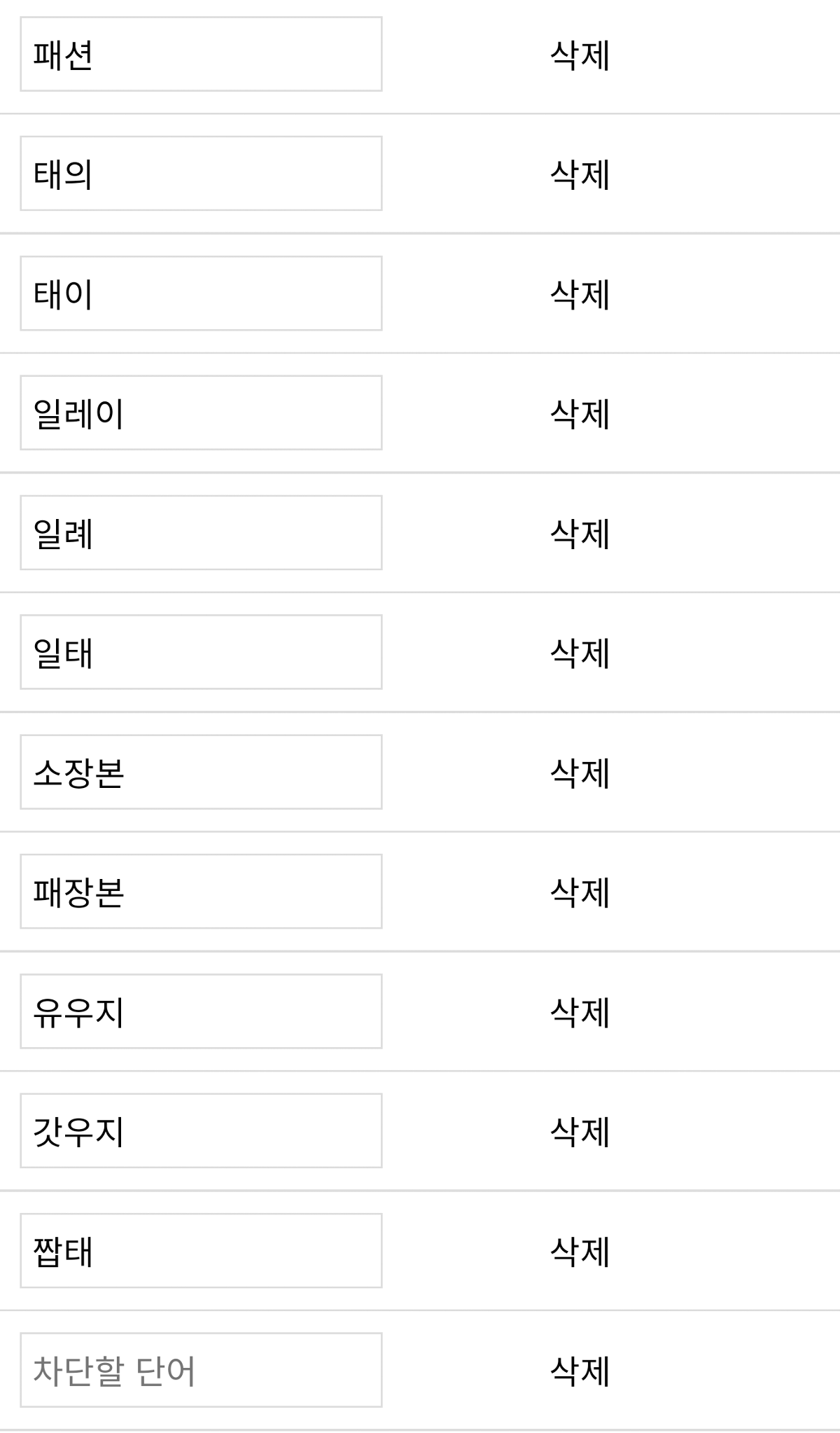Screen dimensions: 840x1433
Task: Select the 일레이 text field
Action: pyautogui.click(x=201, y=413)
